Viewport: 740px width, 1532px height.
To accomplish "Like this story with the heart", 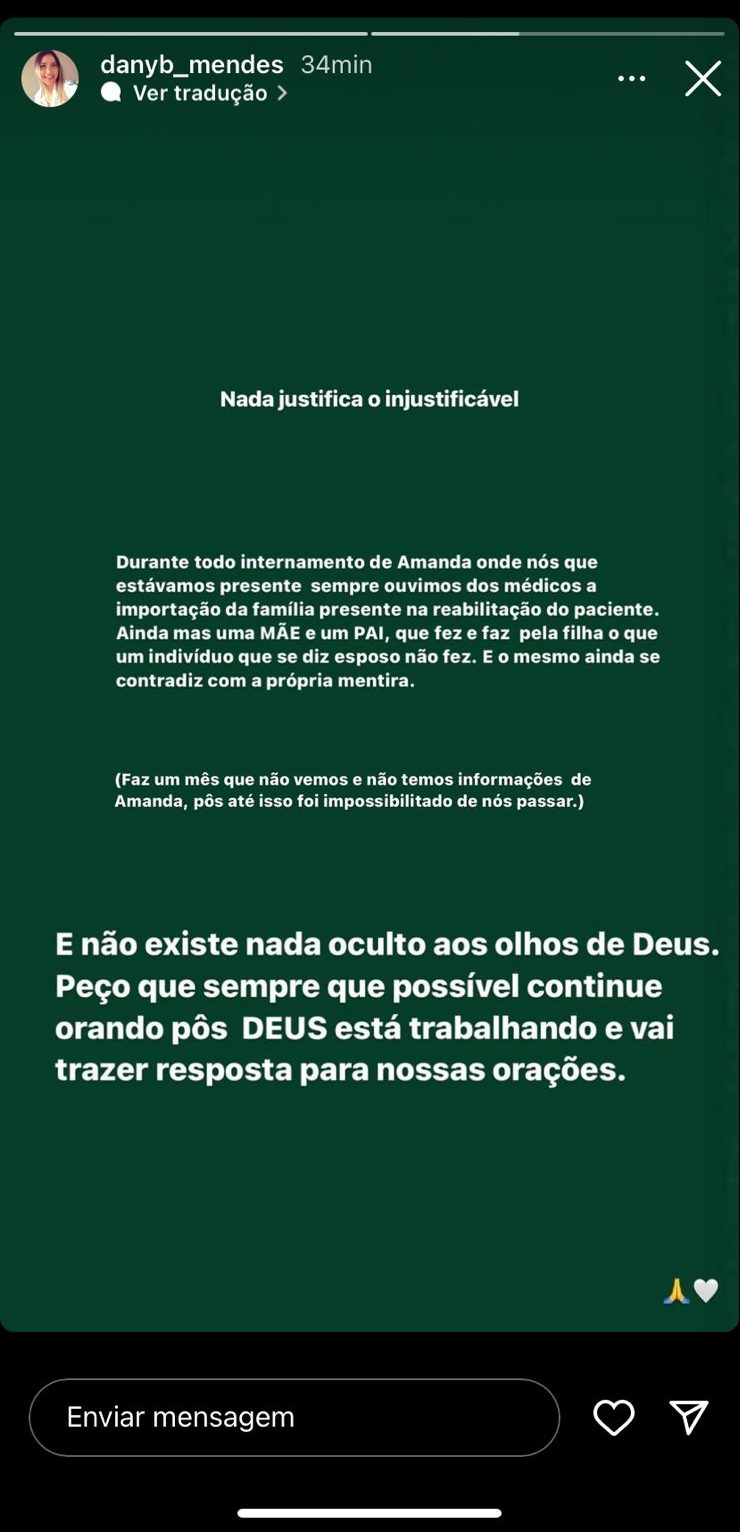I will 613,1417.
